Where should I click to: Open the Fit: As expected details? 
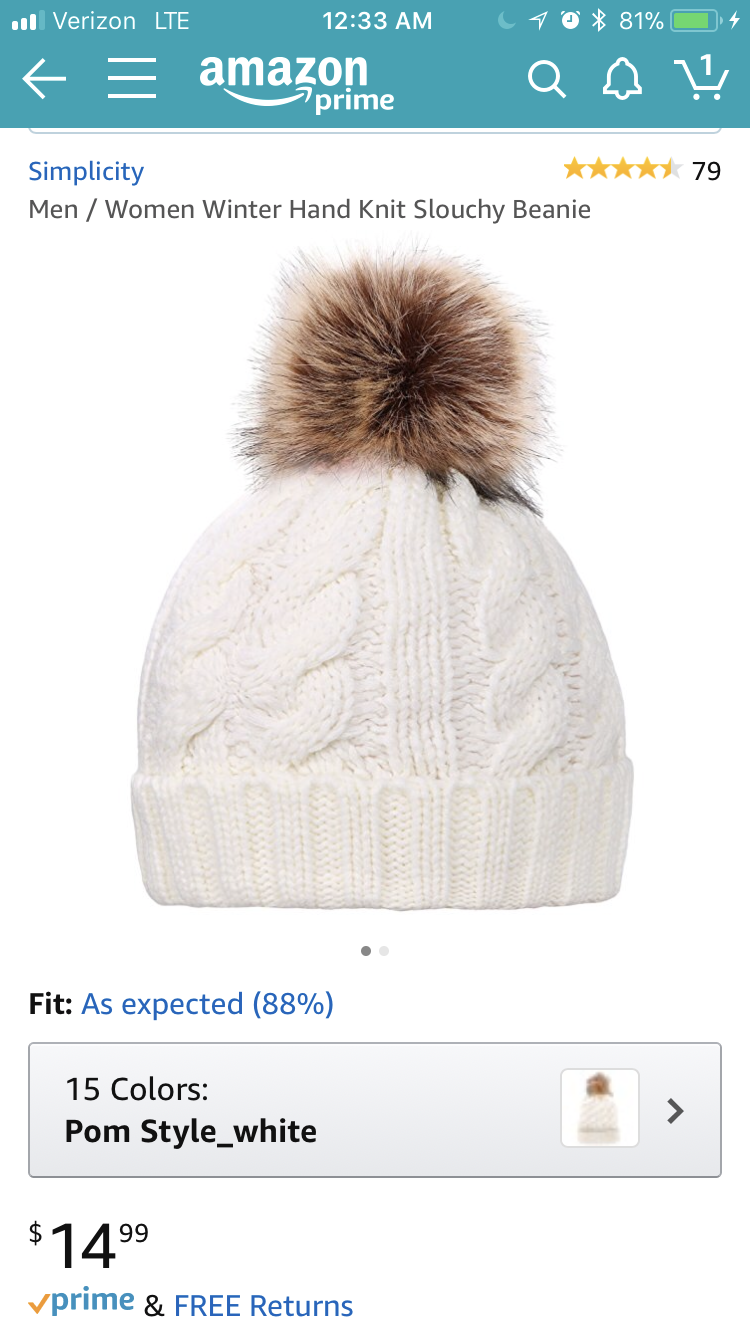point(207,1003)
